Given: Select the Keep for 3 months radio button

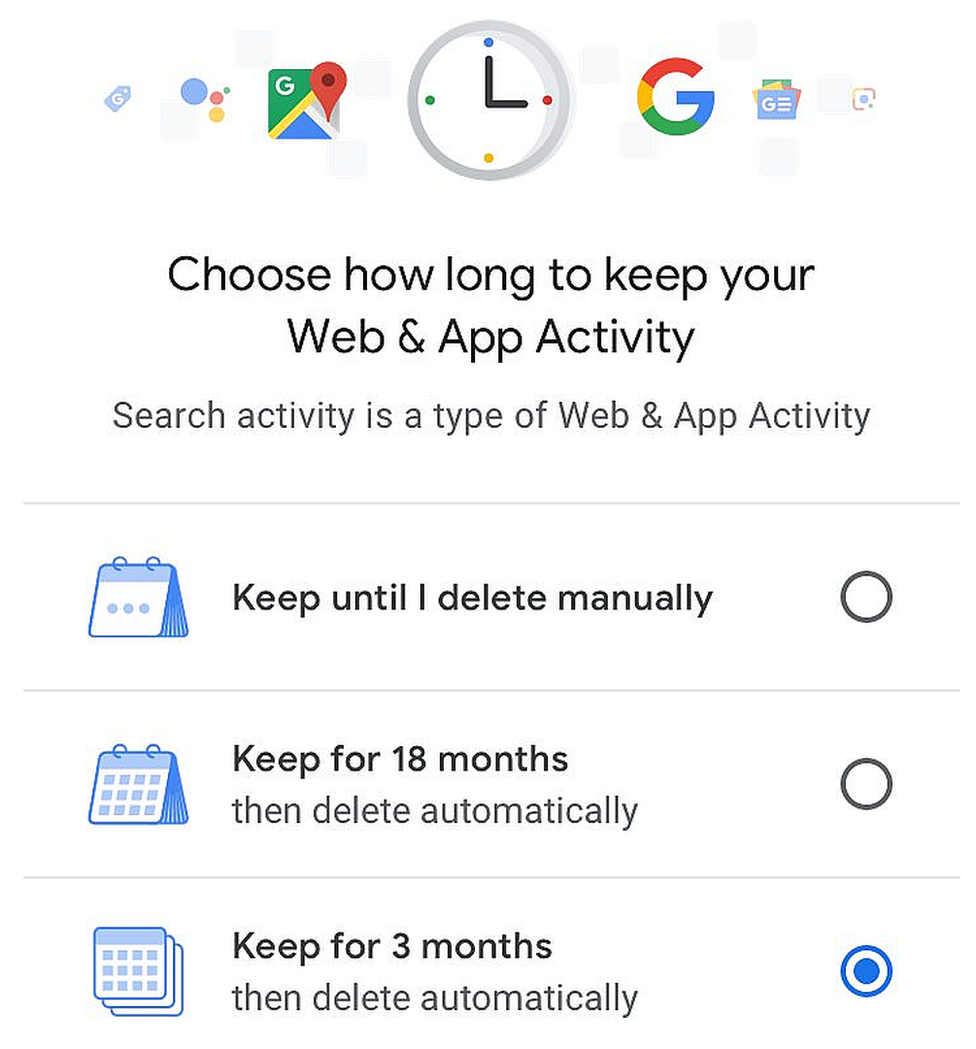Looking at the screenshot, I should coord(866,970).
